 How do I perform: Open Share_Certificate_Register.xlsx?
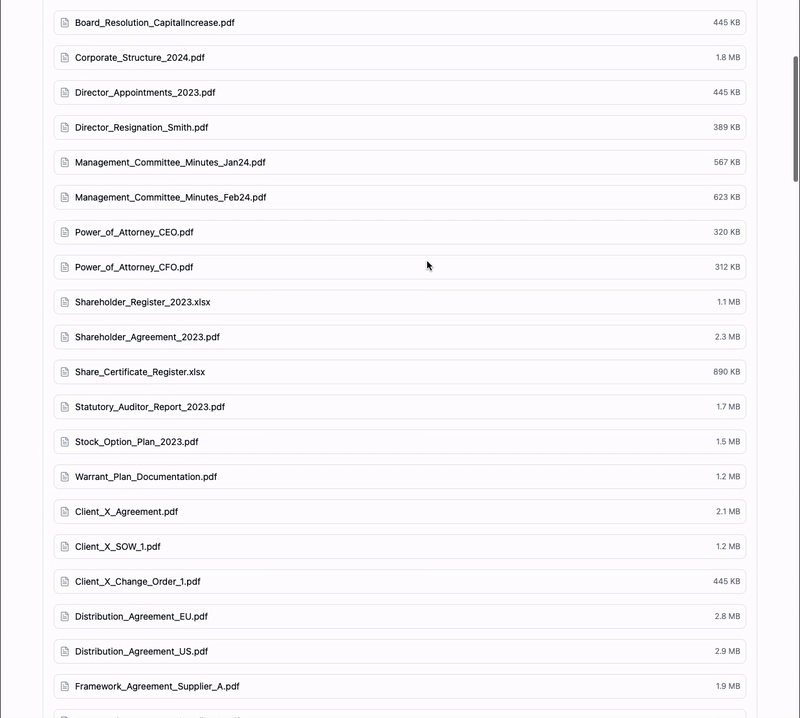140,372
